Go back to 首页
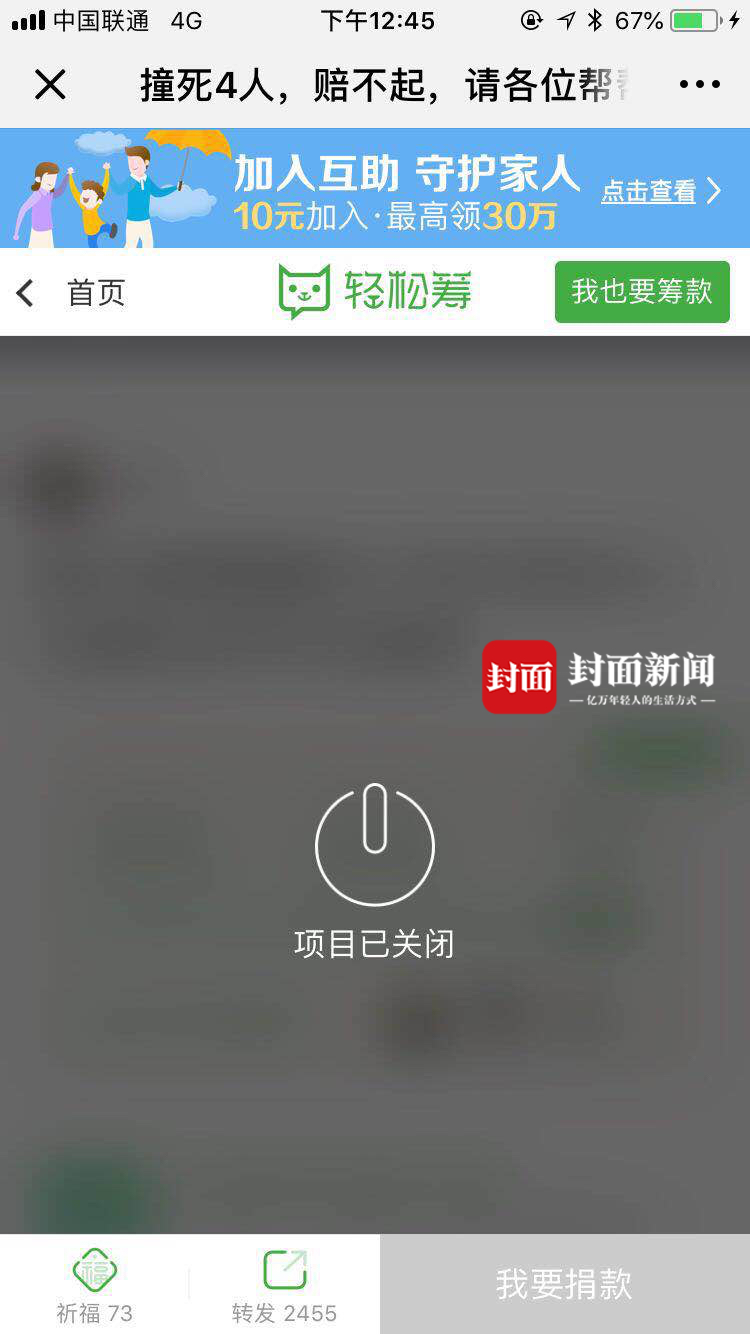 pos(70,293)
